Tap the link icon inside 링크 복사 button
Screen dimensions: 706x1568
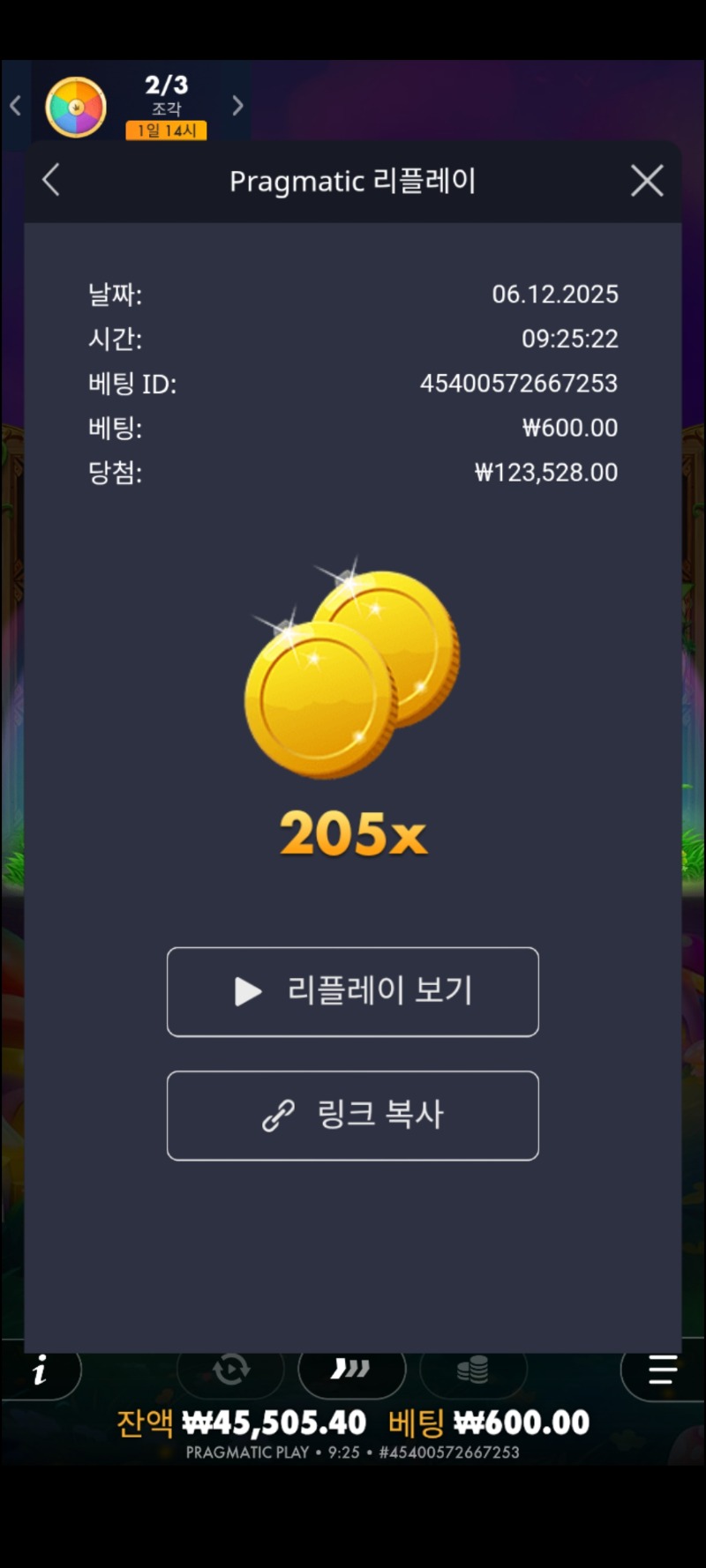[279, 1115]
